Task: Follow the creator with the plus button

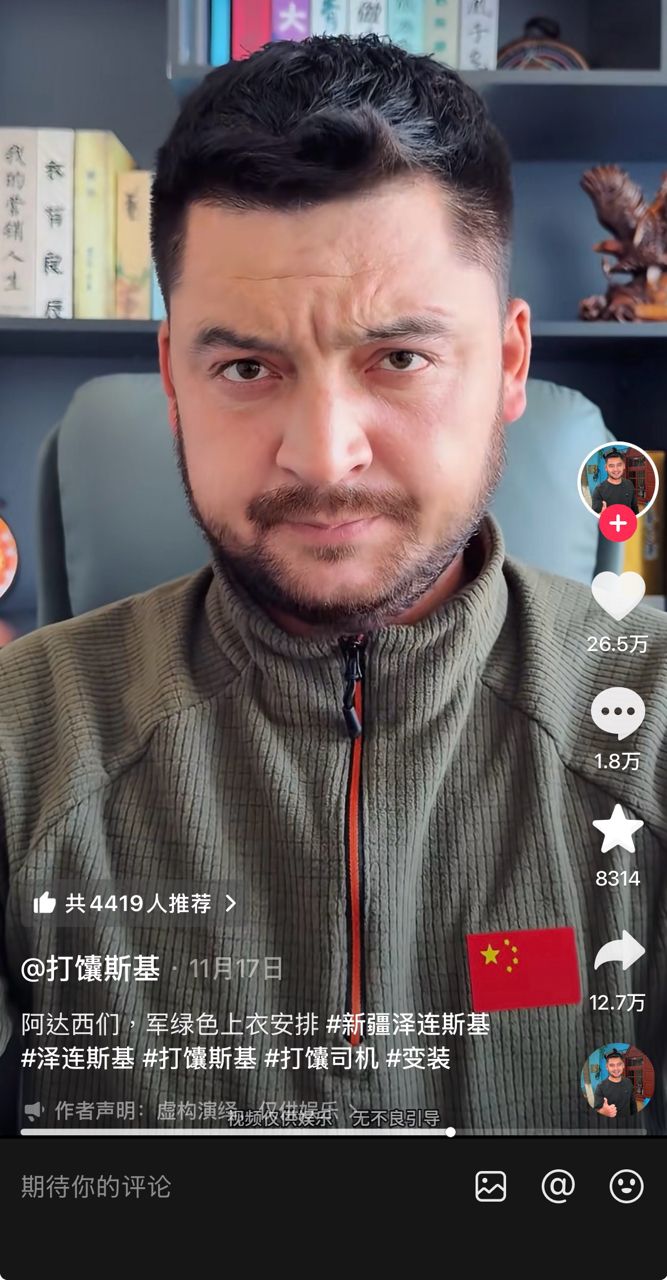Action: click(618, 523)
